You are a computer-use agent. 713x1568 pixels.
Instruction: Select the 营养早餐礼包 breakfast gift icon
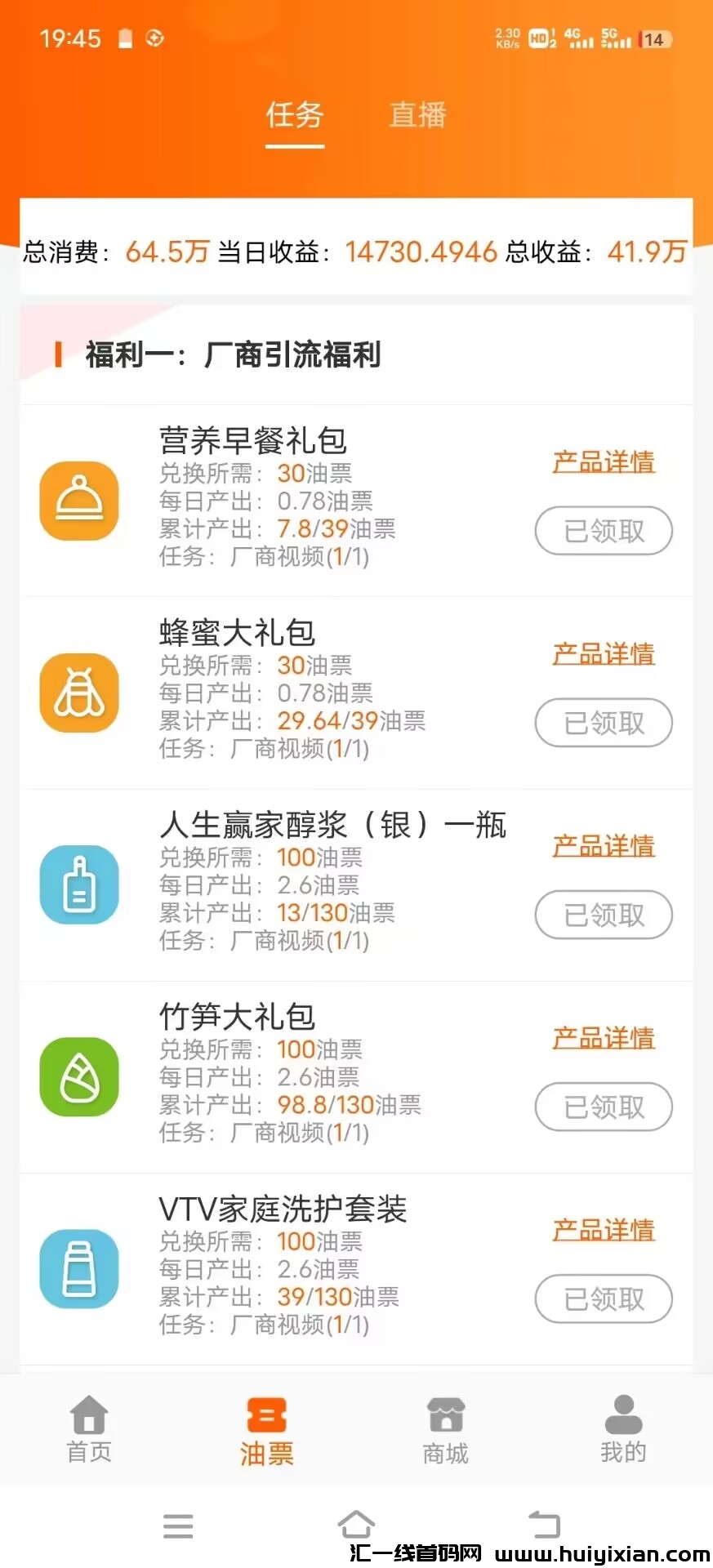tap(78, 501)
